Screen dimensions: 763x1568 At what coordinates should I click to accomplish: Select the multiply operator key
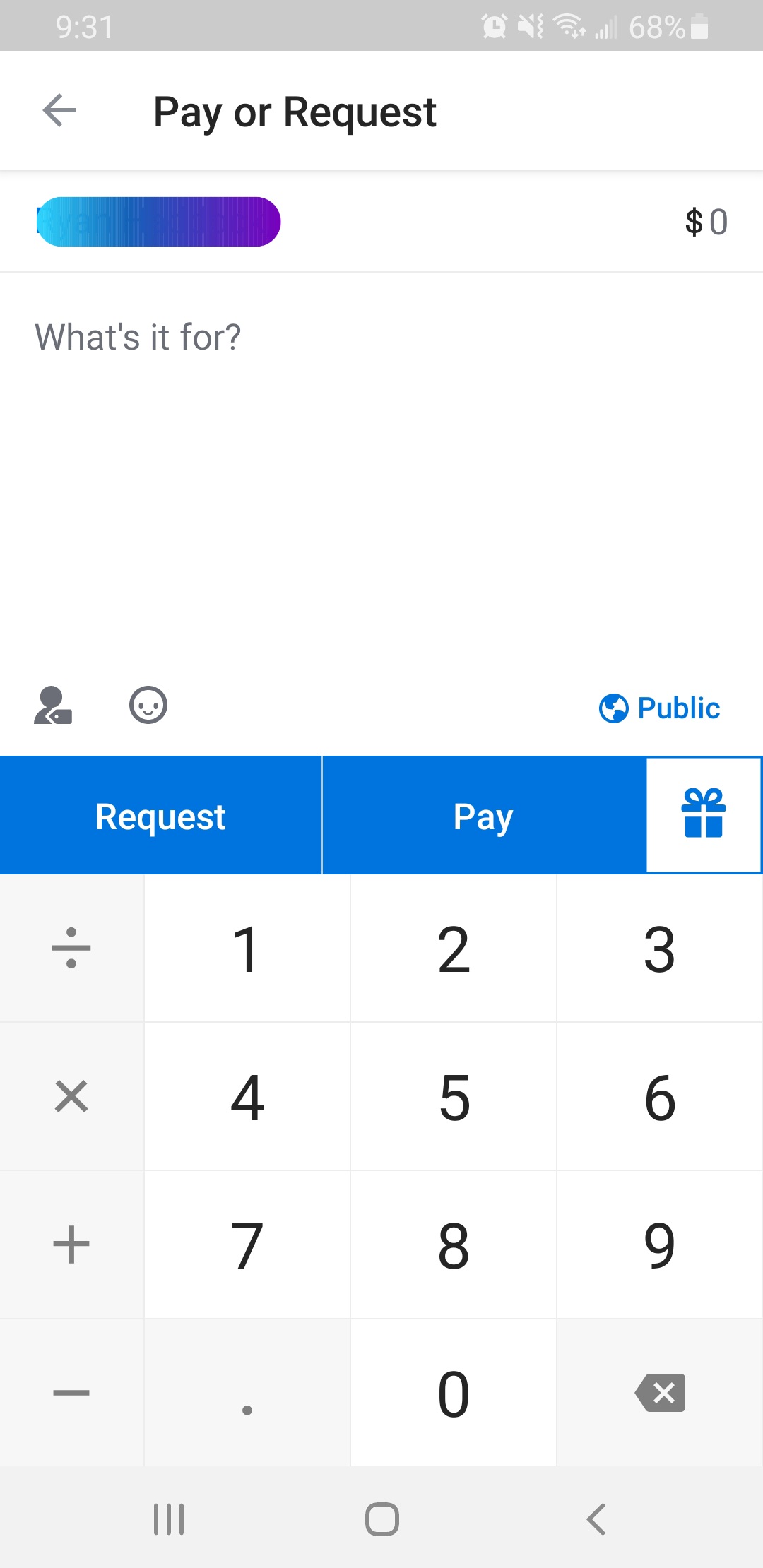click(x=71, y=1097)
